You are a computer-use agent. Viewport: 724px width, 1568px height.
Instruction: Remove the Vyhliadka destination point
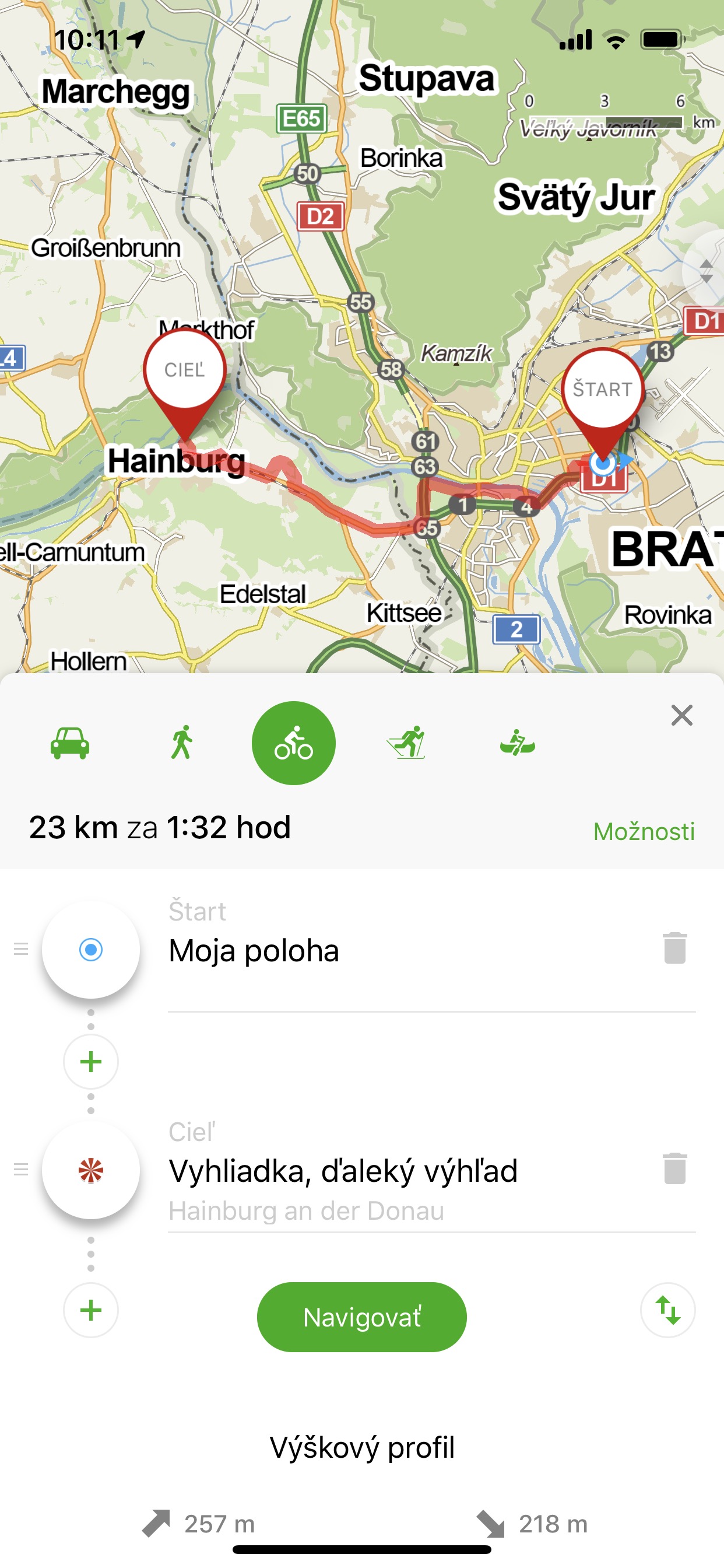(674, 1168)
